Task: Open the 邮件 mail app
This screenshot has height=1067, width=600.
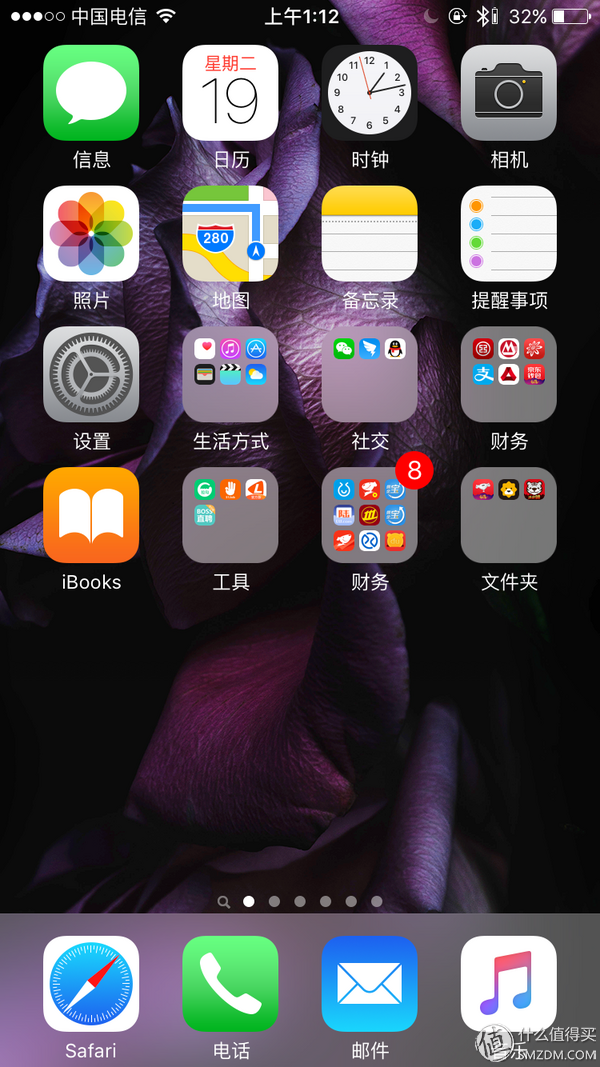Action: pos(369,984)
